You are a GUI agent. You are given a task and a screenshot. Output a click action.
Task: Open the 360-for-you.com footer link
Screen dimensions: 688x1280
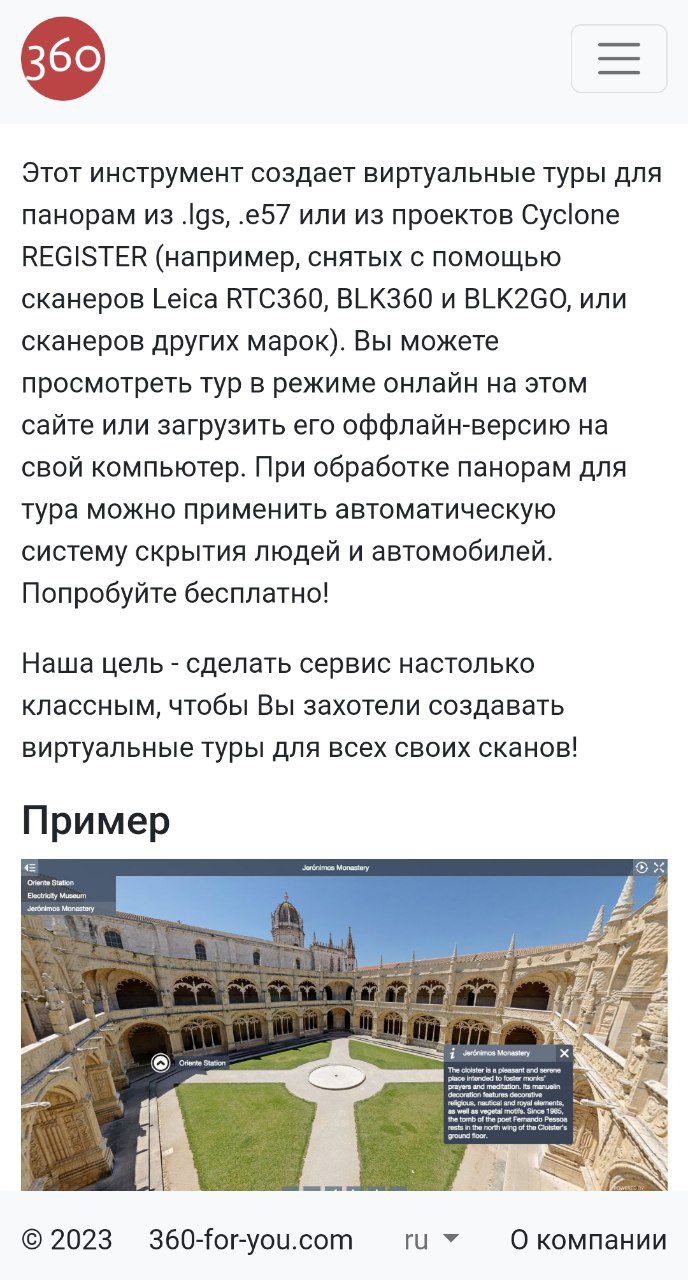click(x=251, y=1240)
